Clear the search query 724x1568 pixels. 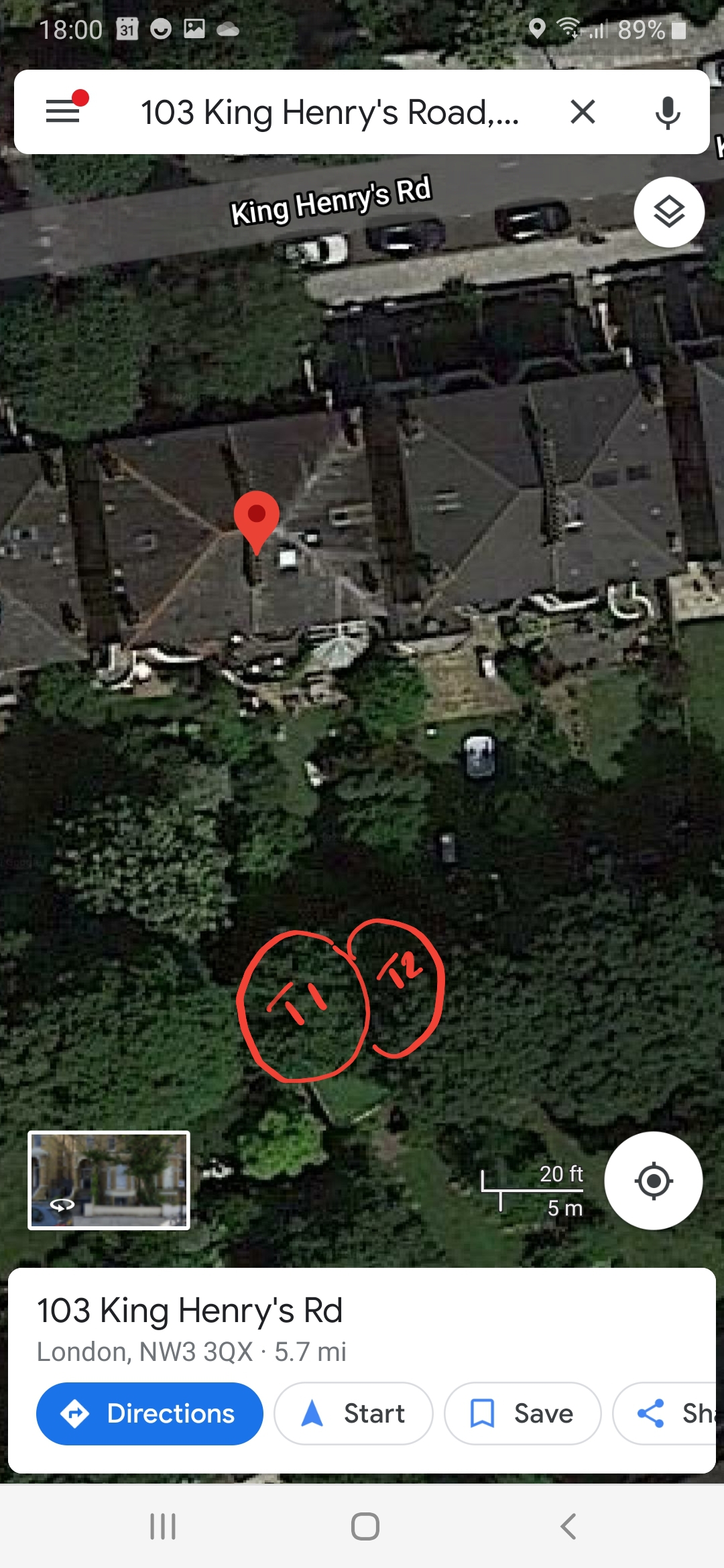[583, 111]
